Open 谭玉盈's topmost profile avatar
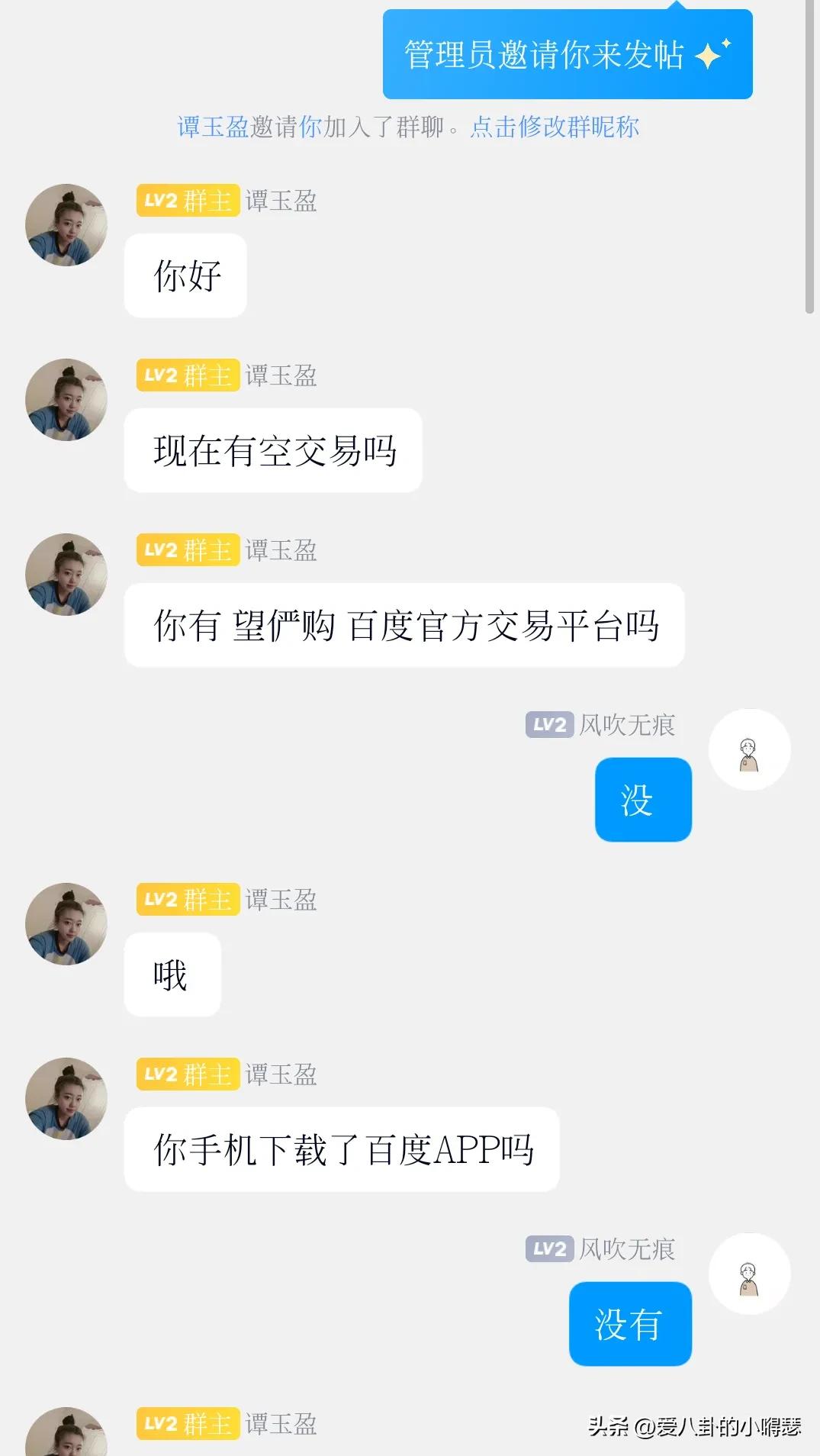 click(x=67, y=224)
